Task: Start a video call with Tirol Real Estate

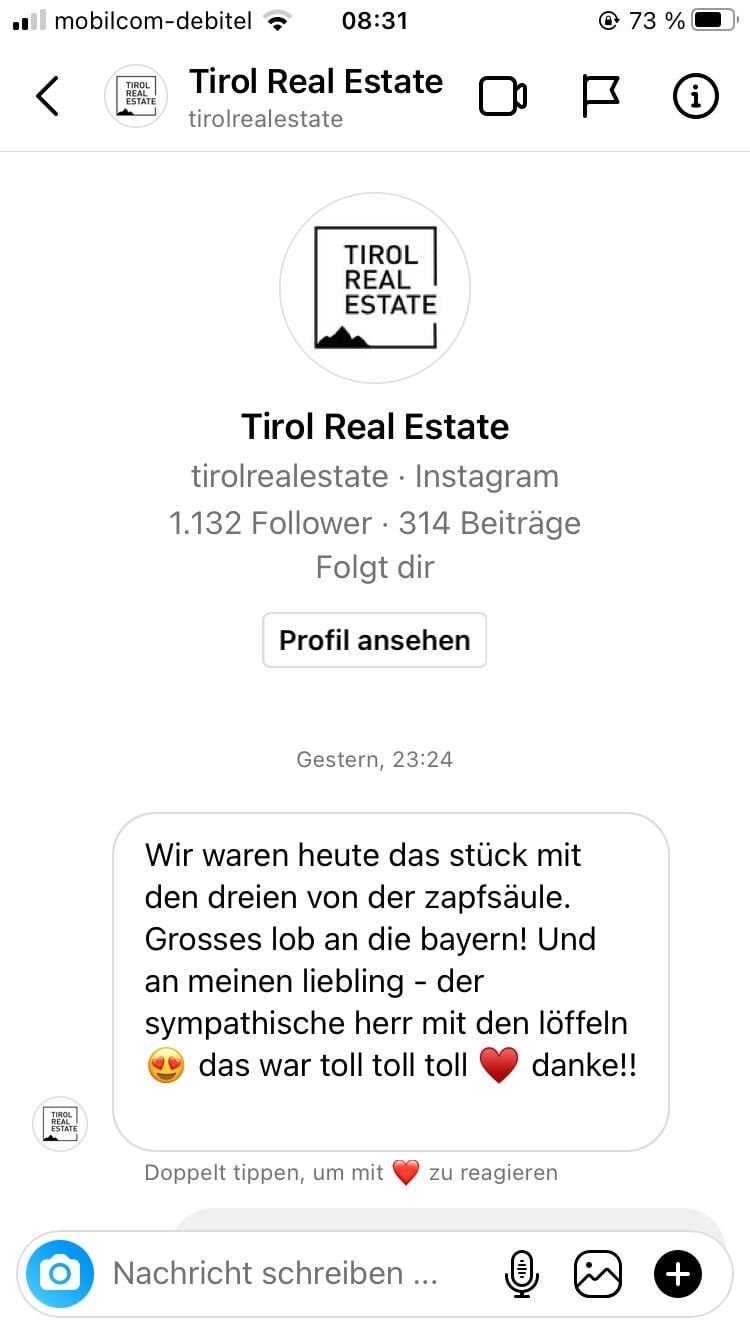Action: click(503, 96)
